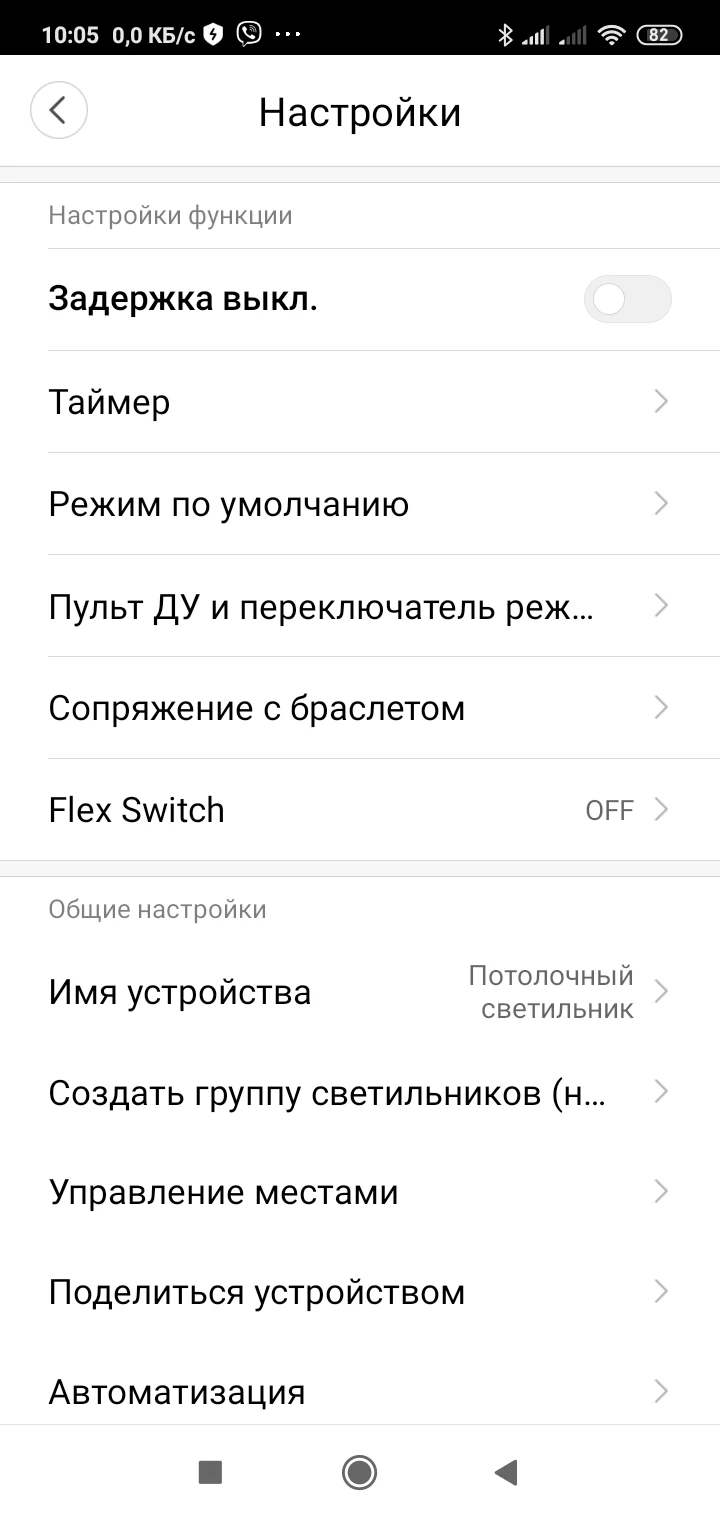Viewport: 720px width, 1520px height.
Task: Open recent apps from navigation bar
Action: [x=210, y=1472]
